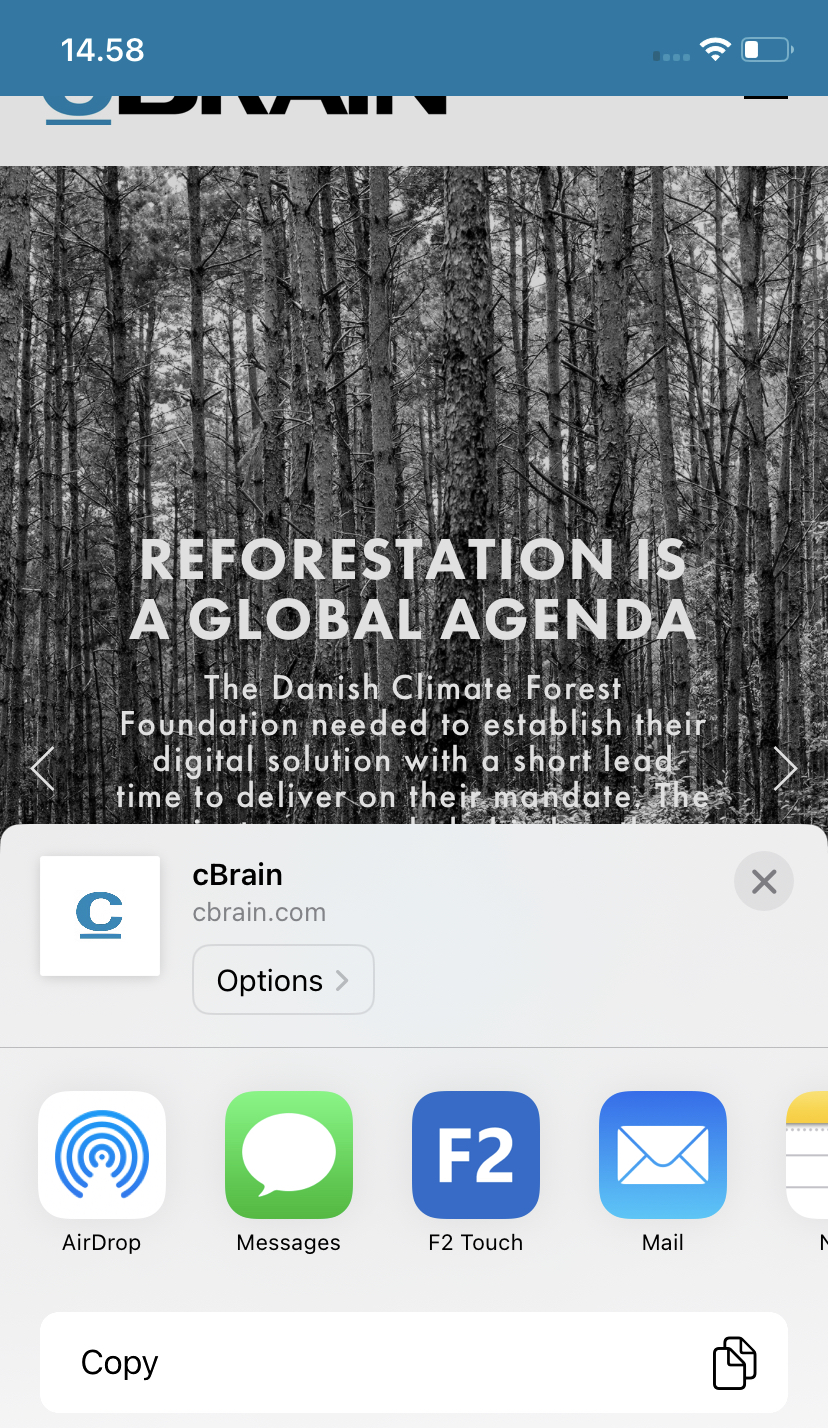Send the page to F2 Touch
This screenshot has width=828, height=1428.
[476, 1155]
